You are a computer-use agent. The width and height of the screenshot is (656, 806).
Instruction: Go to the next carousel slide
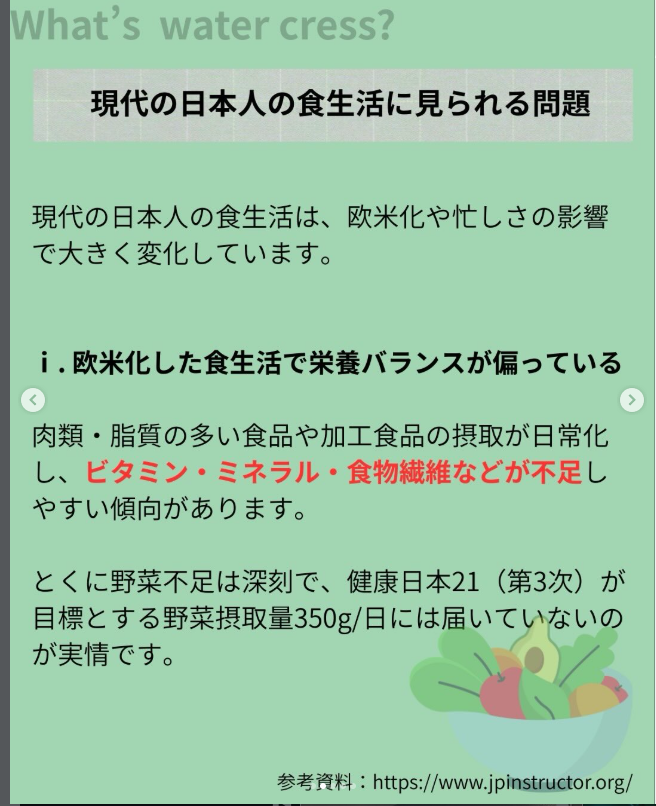click(632, 400)
